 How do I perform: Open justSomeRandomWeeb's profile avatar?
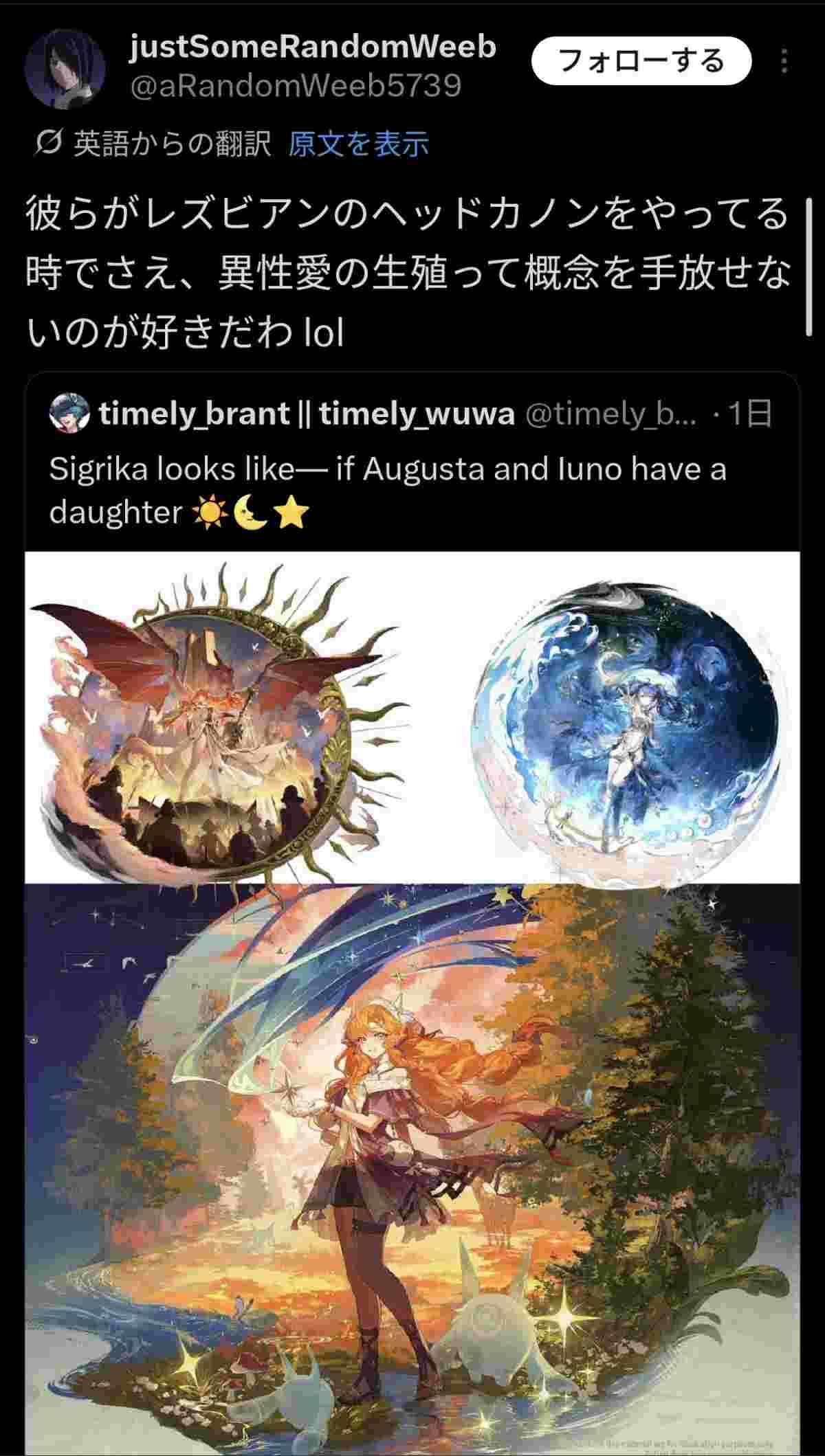pyautogui.click(x=65, y=69)
